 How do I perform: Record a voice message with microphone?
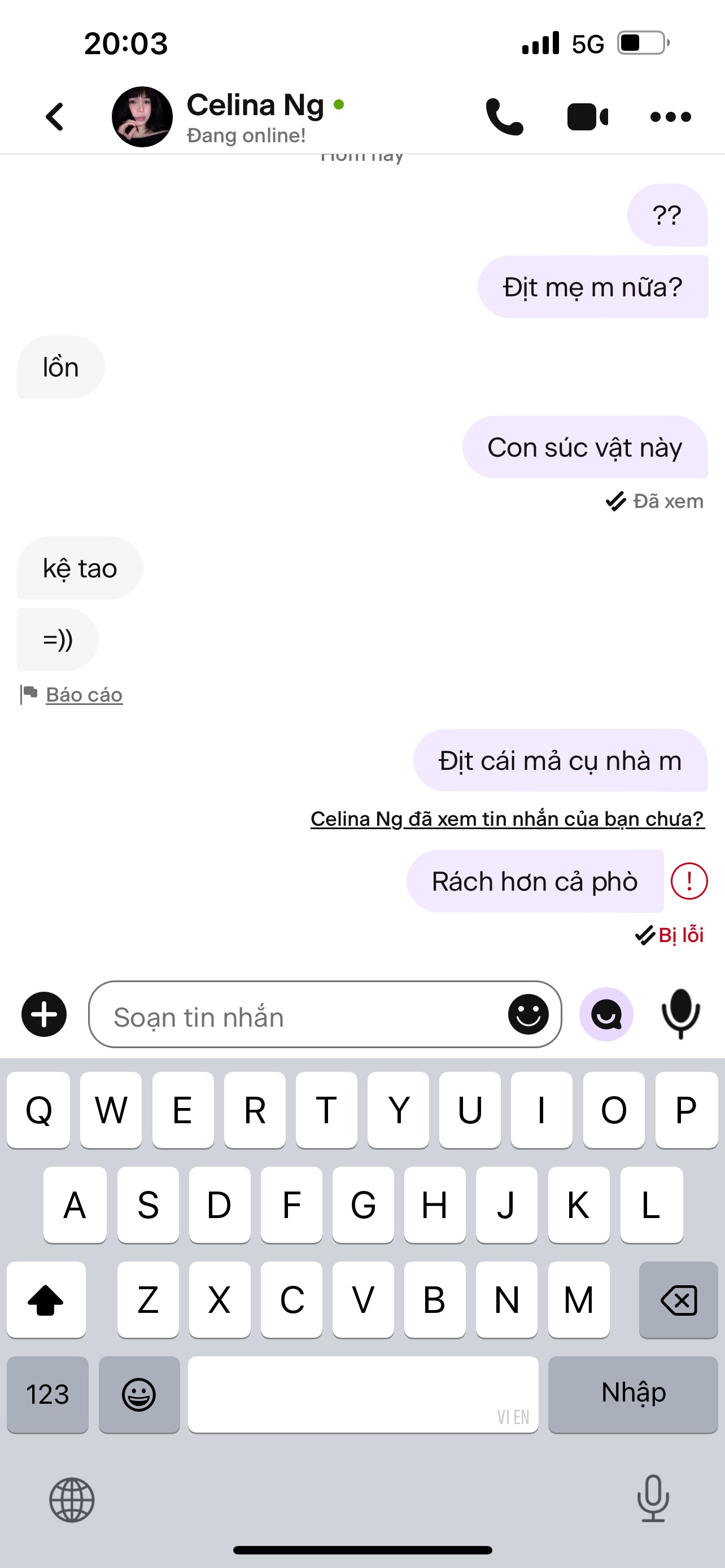680,1014
